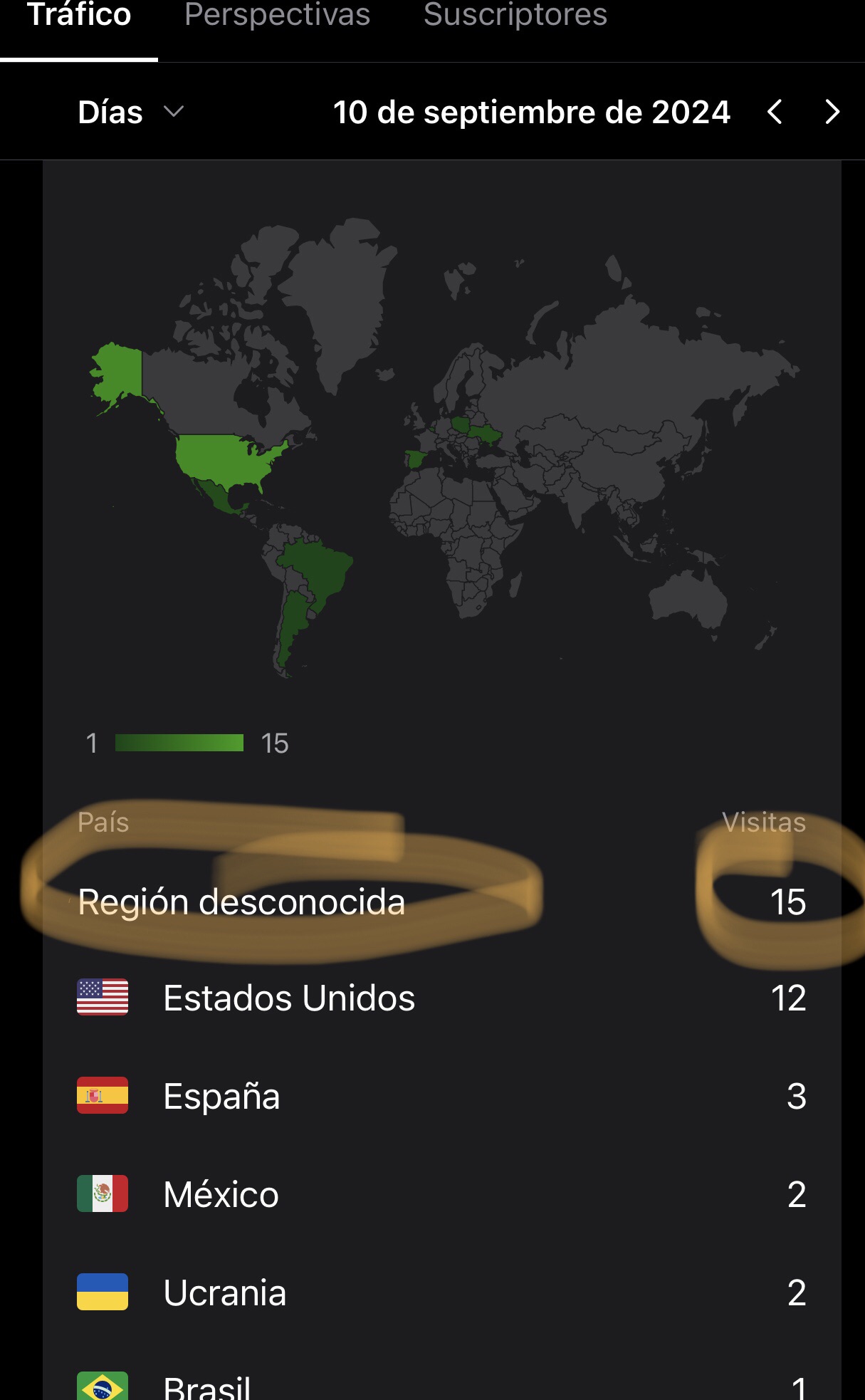
Task: Expand the Días period dropdown
Action: (x=130, y=112)
